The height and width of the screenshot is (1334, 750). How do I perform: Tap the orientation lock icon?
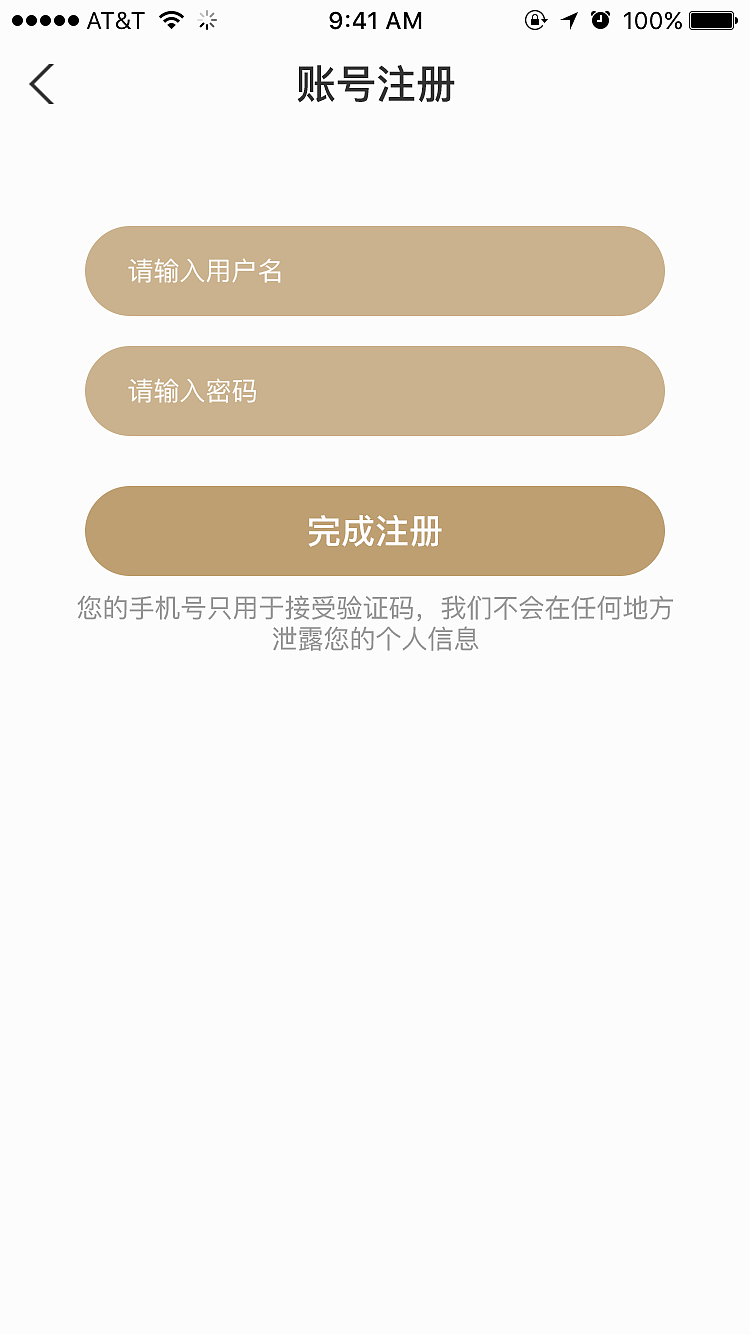tap(536, 20)
